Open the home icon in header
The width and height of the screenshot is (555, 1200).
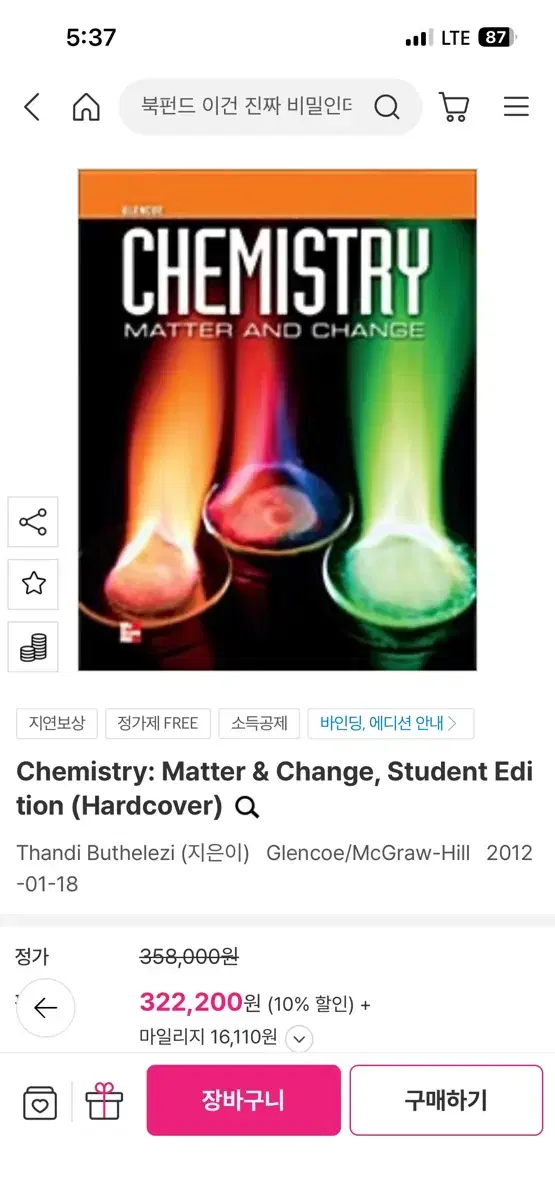86,107
